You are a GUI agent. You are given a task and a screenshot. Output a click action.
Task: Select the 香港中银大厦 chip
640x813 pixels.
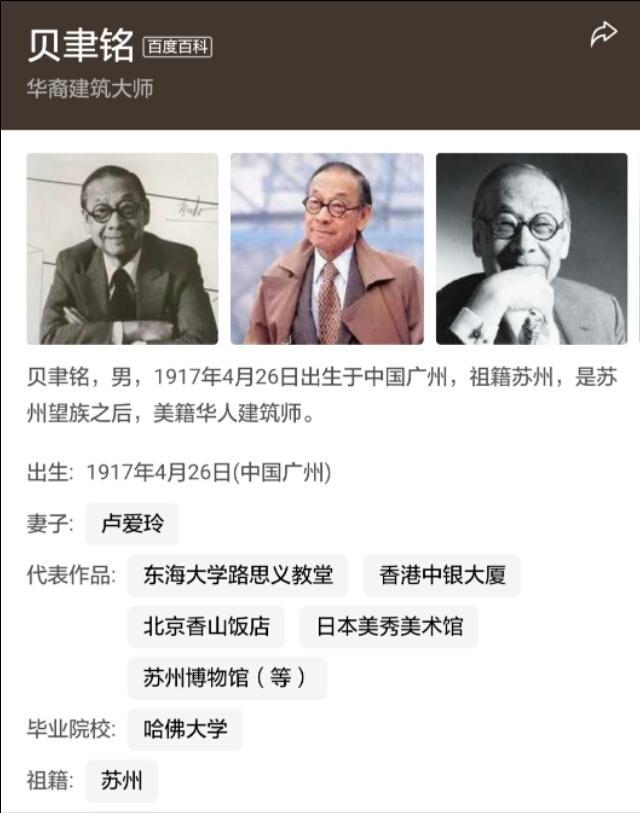tap(442, 575)
